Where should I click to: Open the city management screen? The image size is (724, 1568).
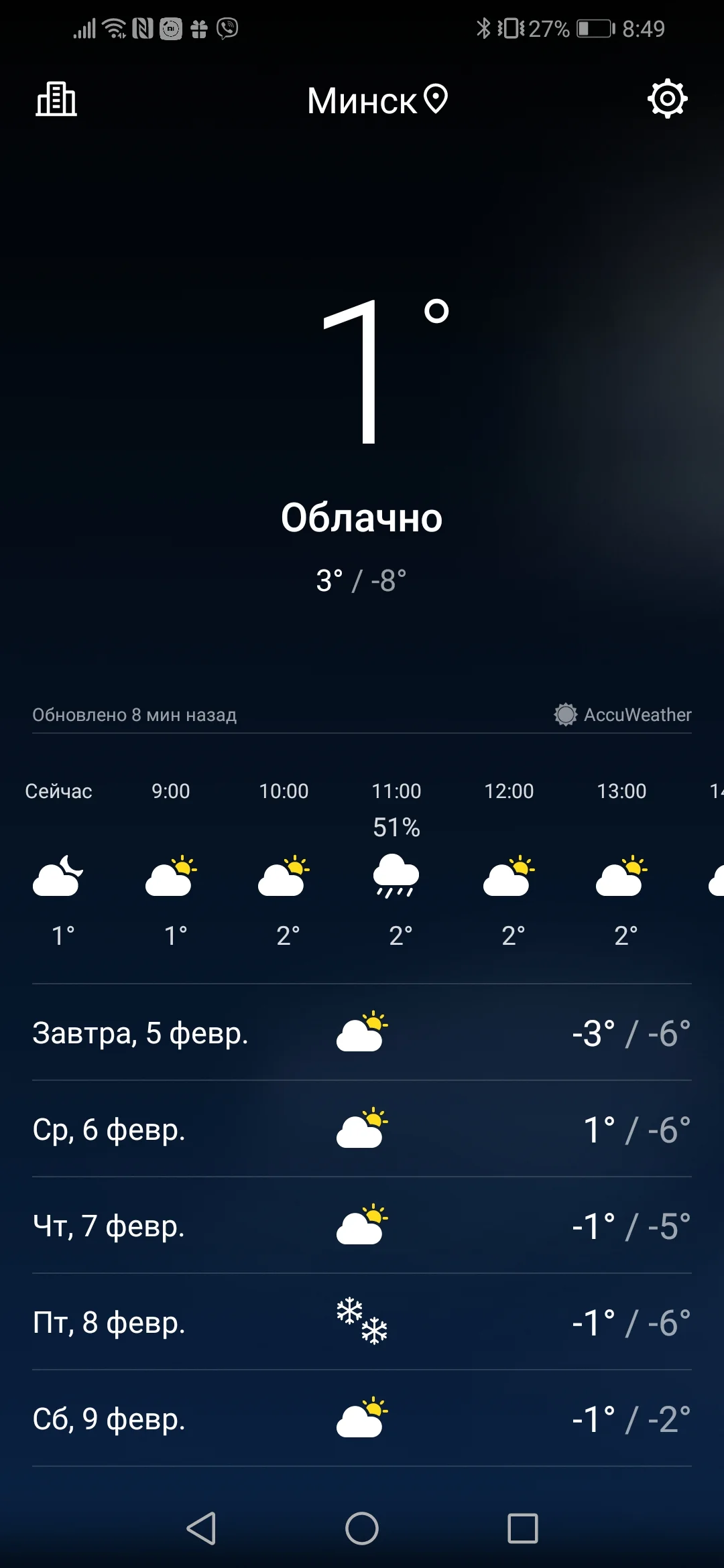coord(56,99)
